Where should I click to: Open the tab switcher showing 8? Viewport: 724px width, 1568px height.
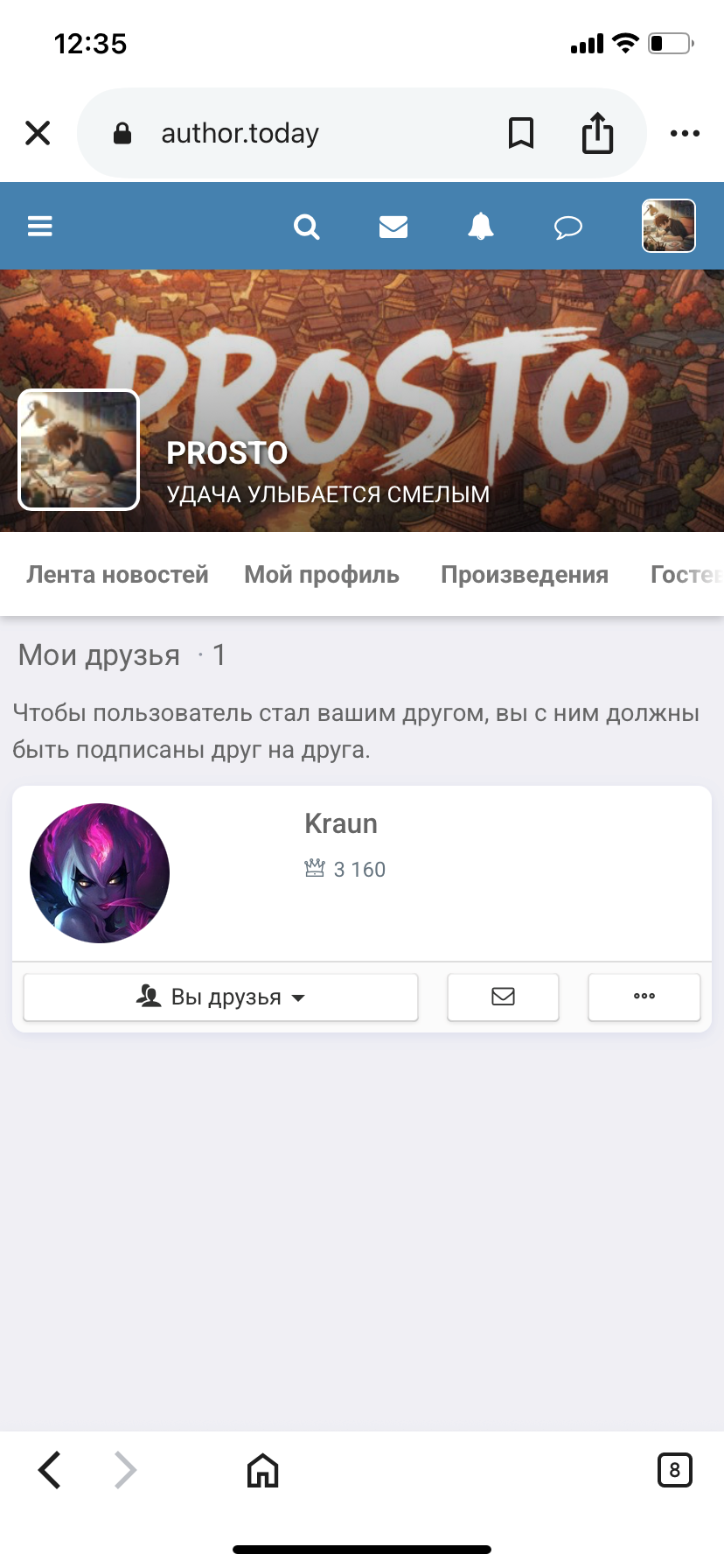coord(674,1470)
